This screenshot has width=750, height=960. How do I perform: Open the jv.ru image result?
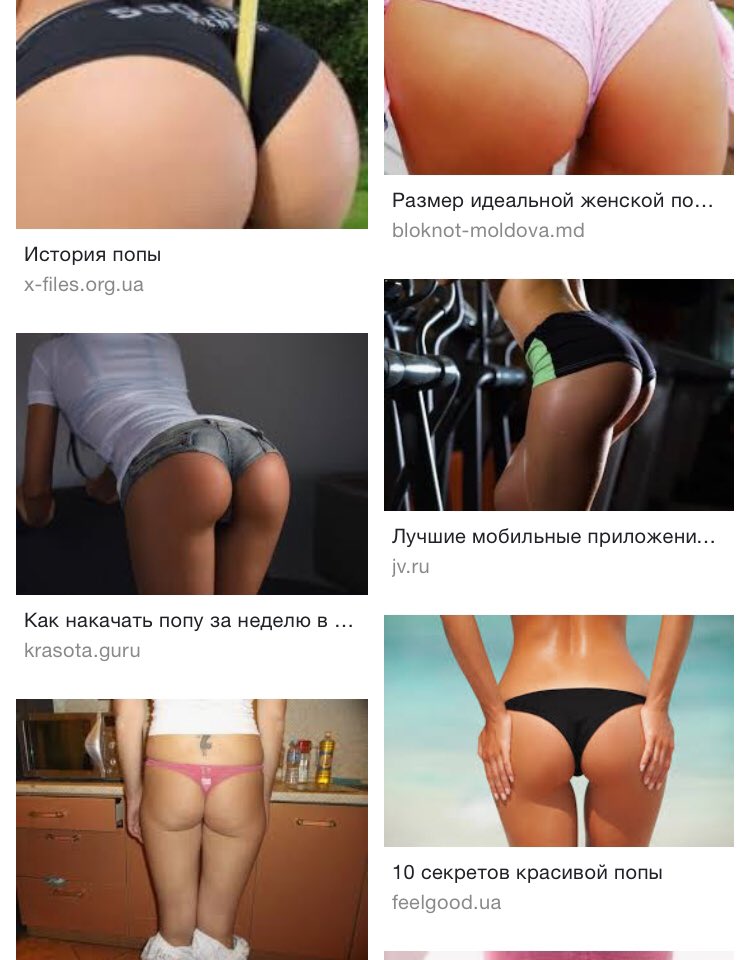[x=559, y=395]
